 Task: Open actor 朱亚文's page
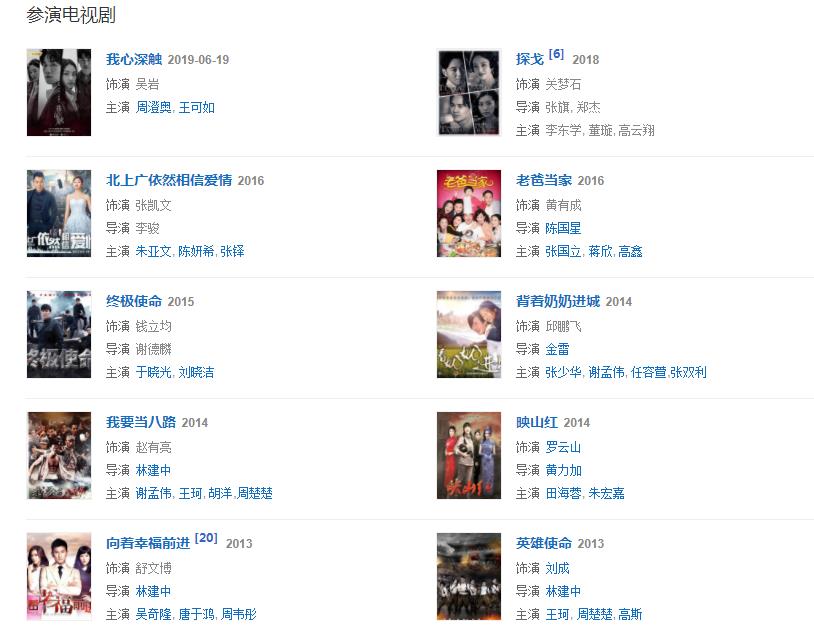153,252
